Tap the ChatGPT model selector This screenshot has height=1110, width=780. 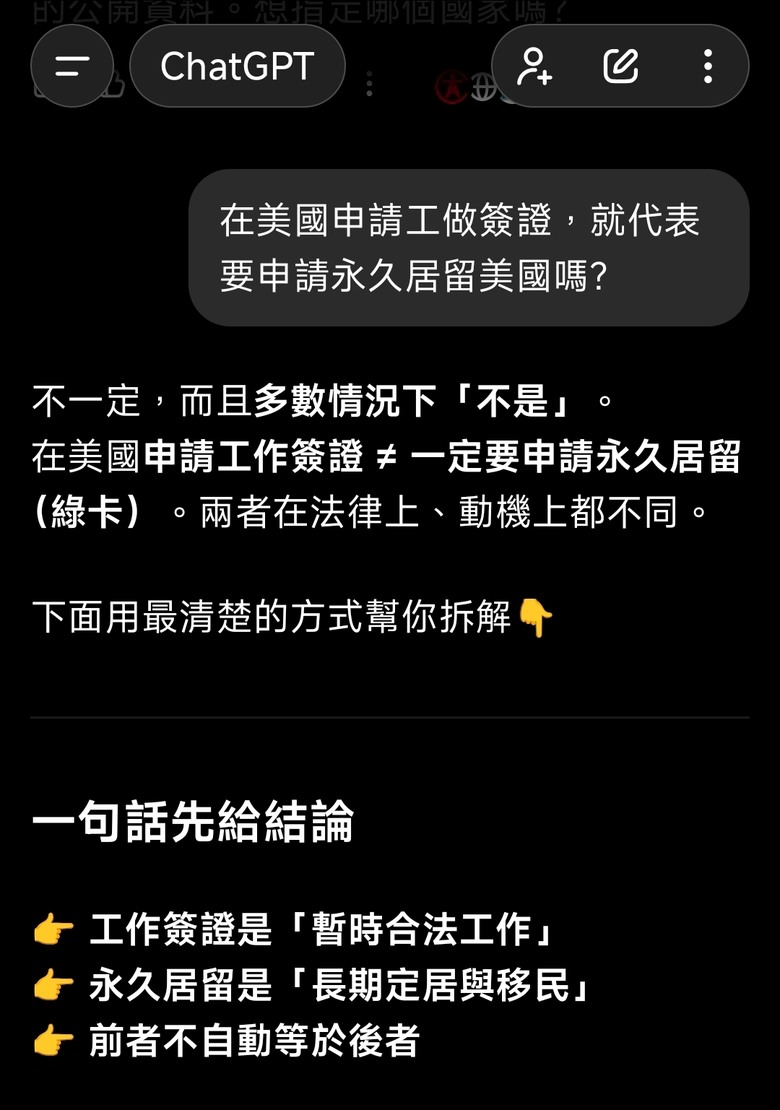pos(237,66)
